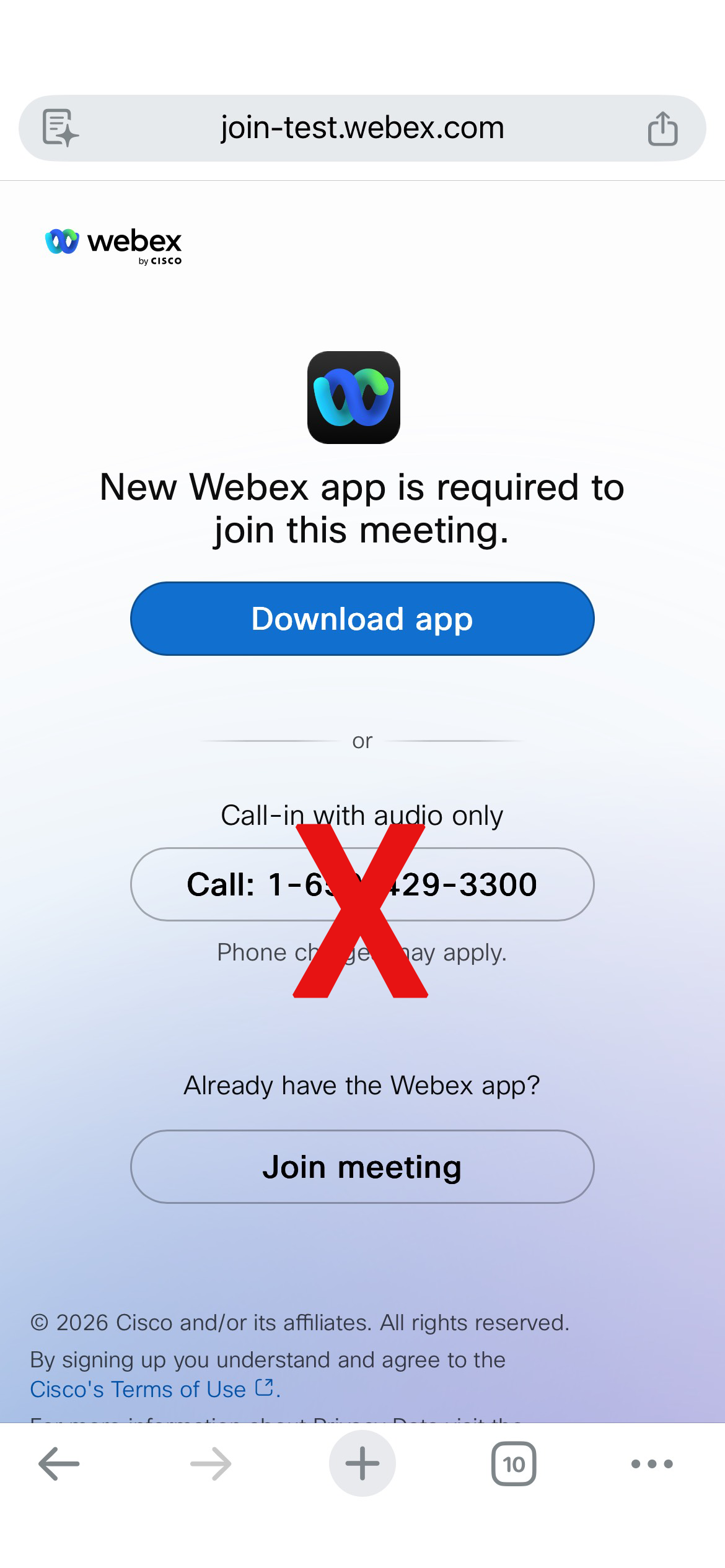Go back to the previous page
This screenshot has height=1568, width=725.
59,1464
